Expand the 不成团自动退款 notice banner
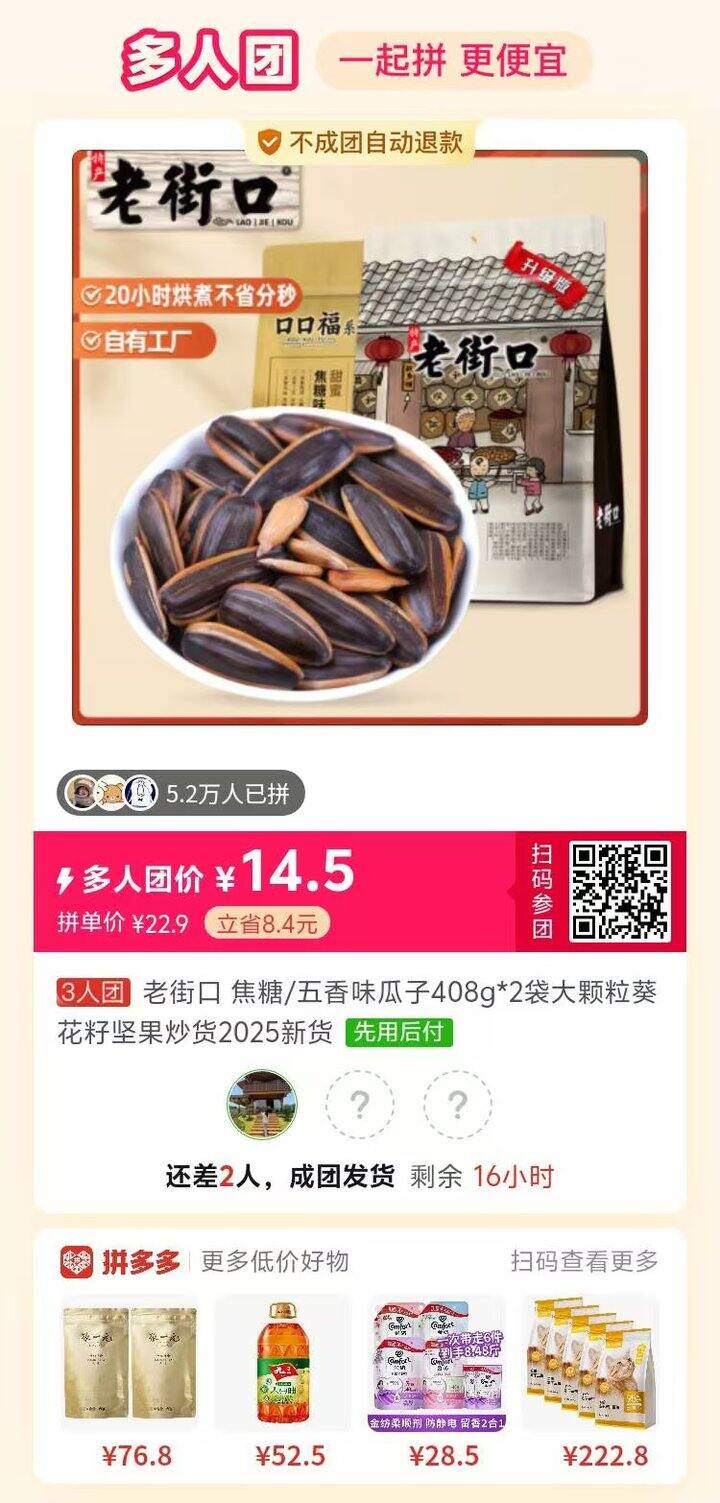 (360, 139)
